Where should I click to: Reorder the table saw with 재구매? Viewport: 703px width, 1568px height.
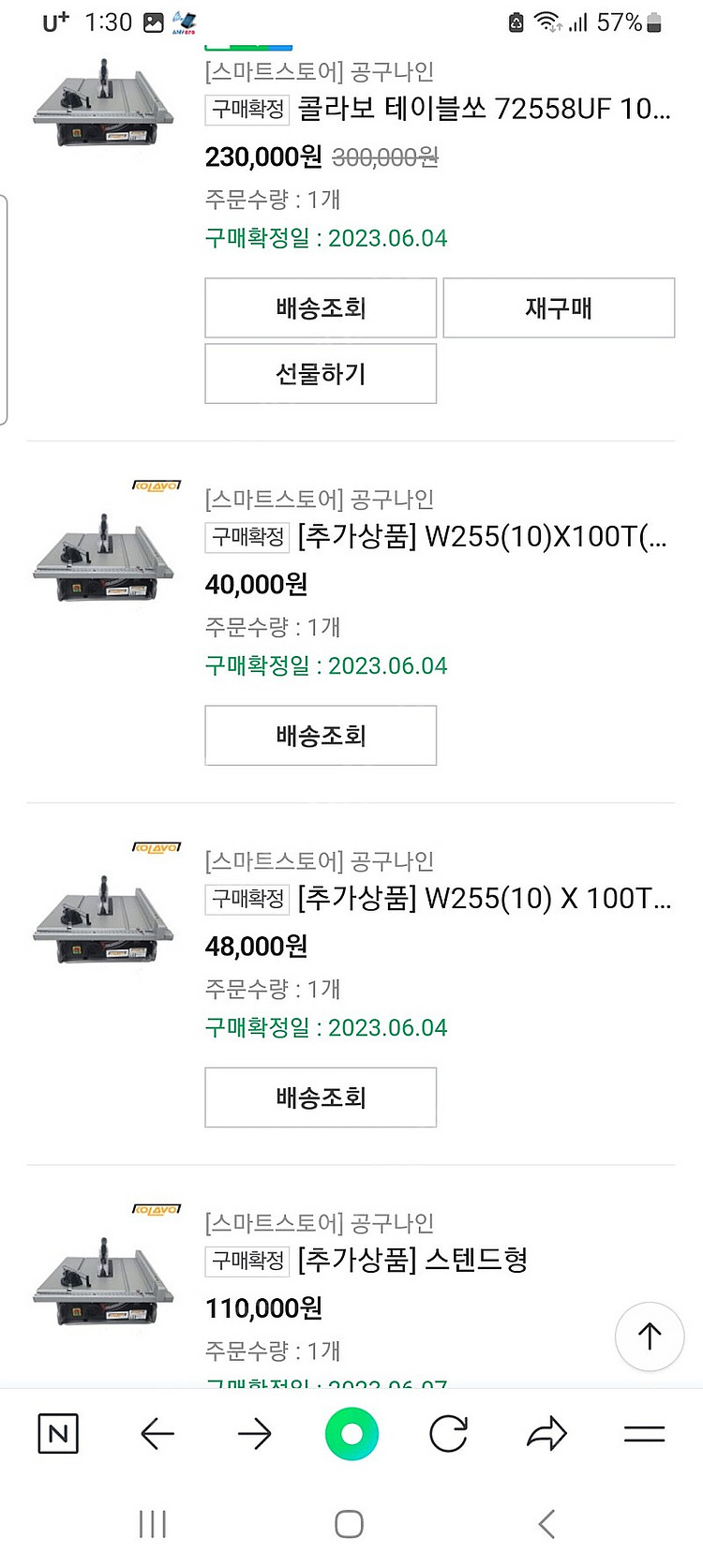[559, 307]
